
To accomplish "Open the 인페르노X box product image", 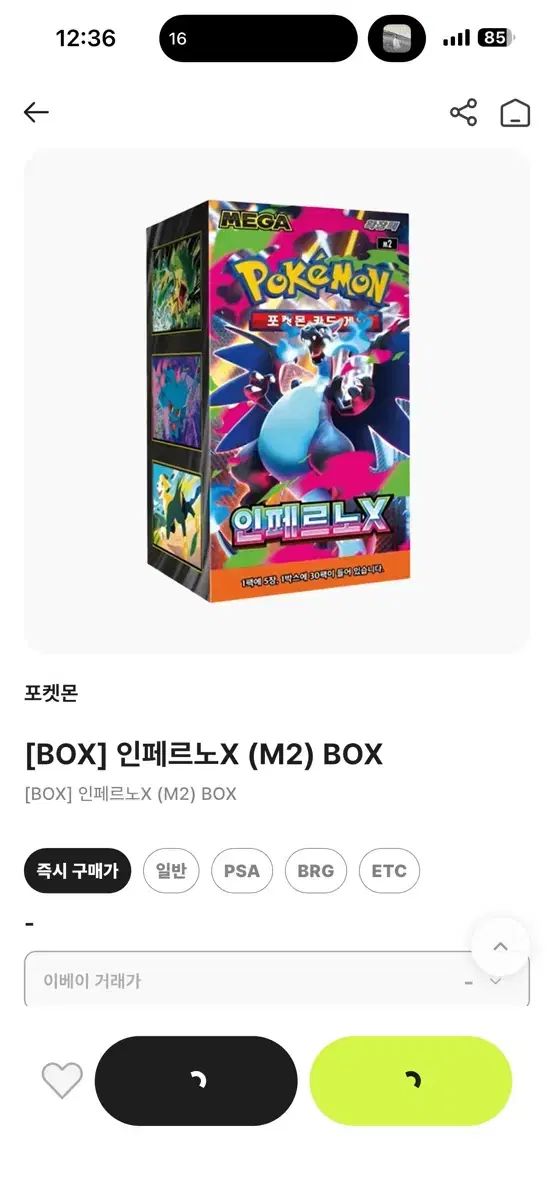I will click(x=277, y=401).
